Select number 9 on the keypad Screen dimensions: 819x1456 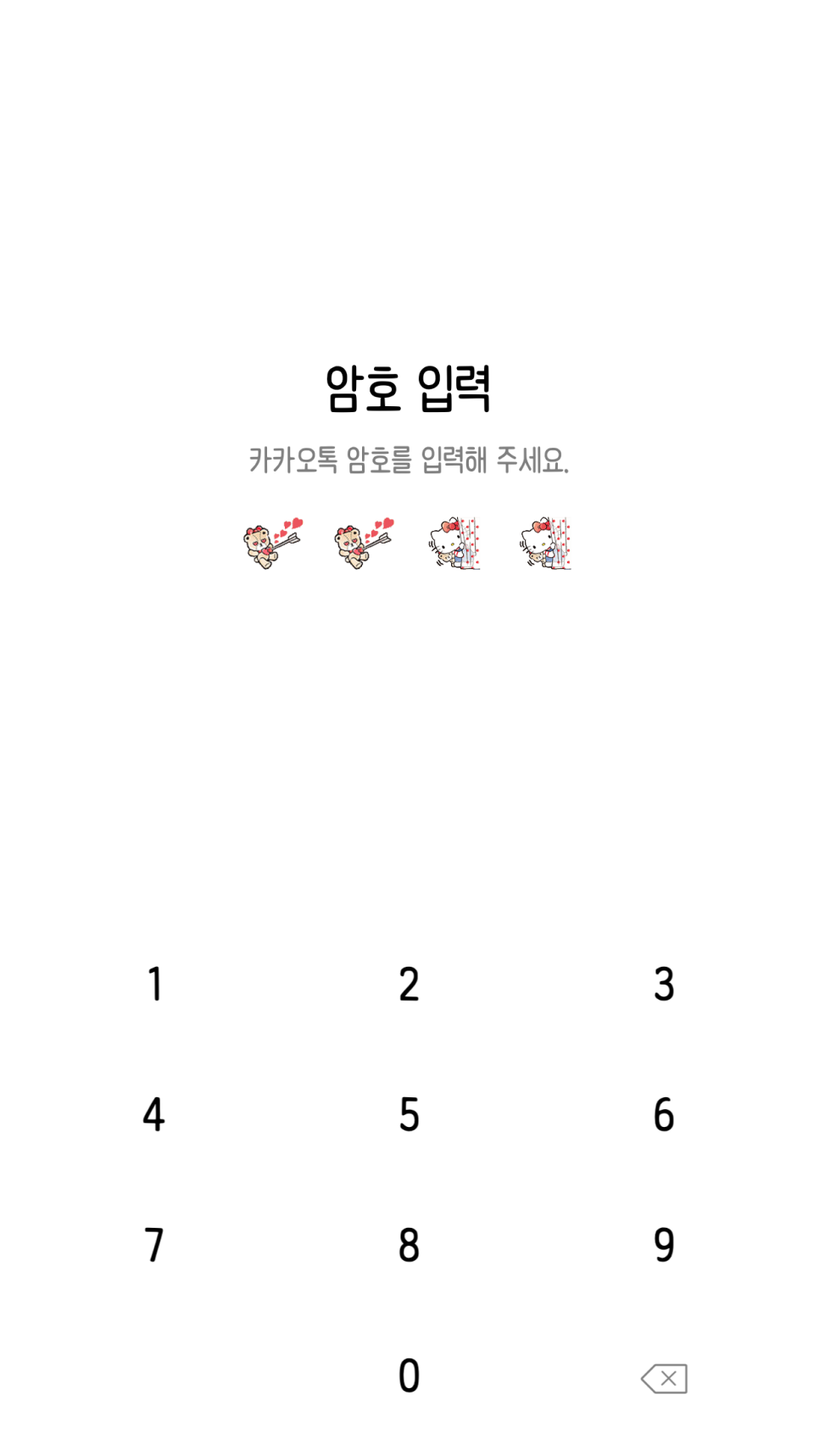coord(664,1245)
